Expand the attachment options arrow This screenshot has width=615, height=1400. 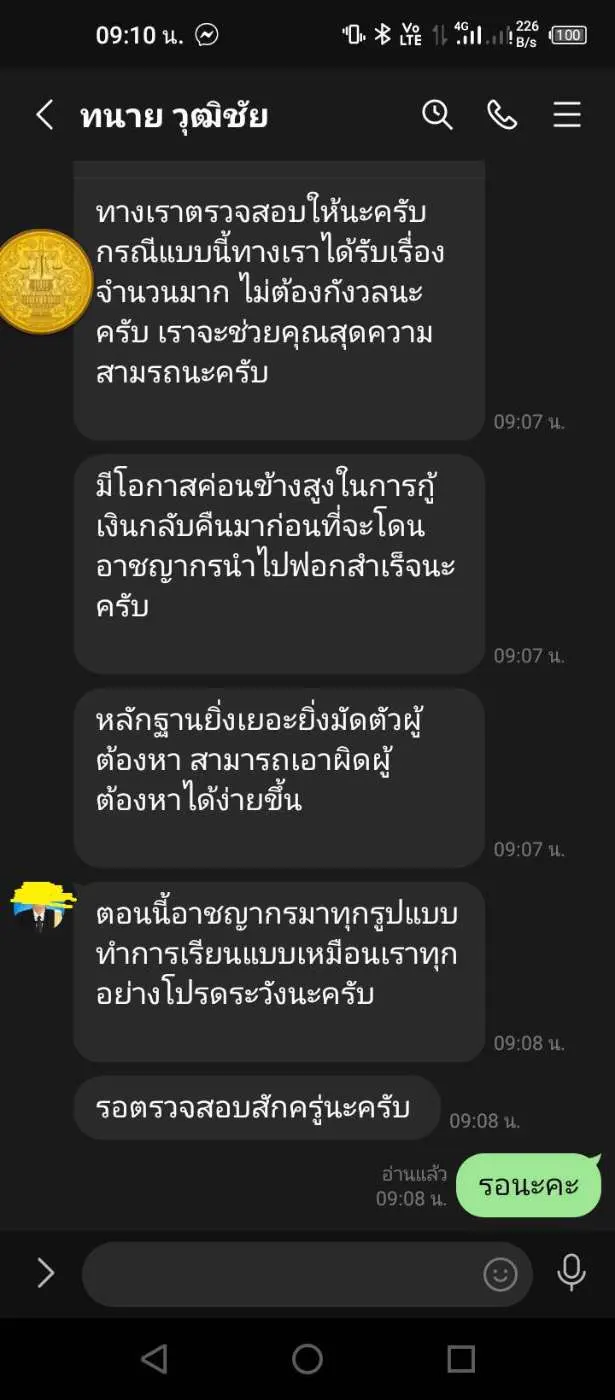click(45, 1273)
